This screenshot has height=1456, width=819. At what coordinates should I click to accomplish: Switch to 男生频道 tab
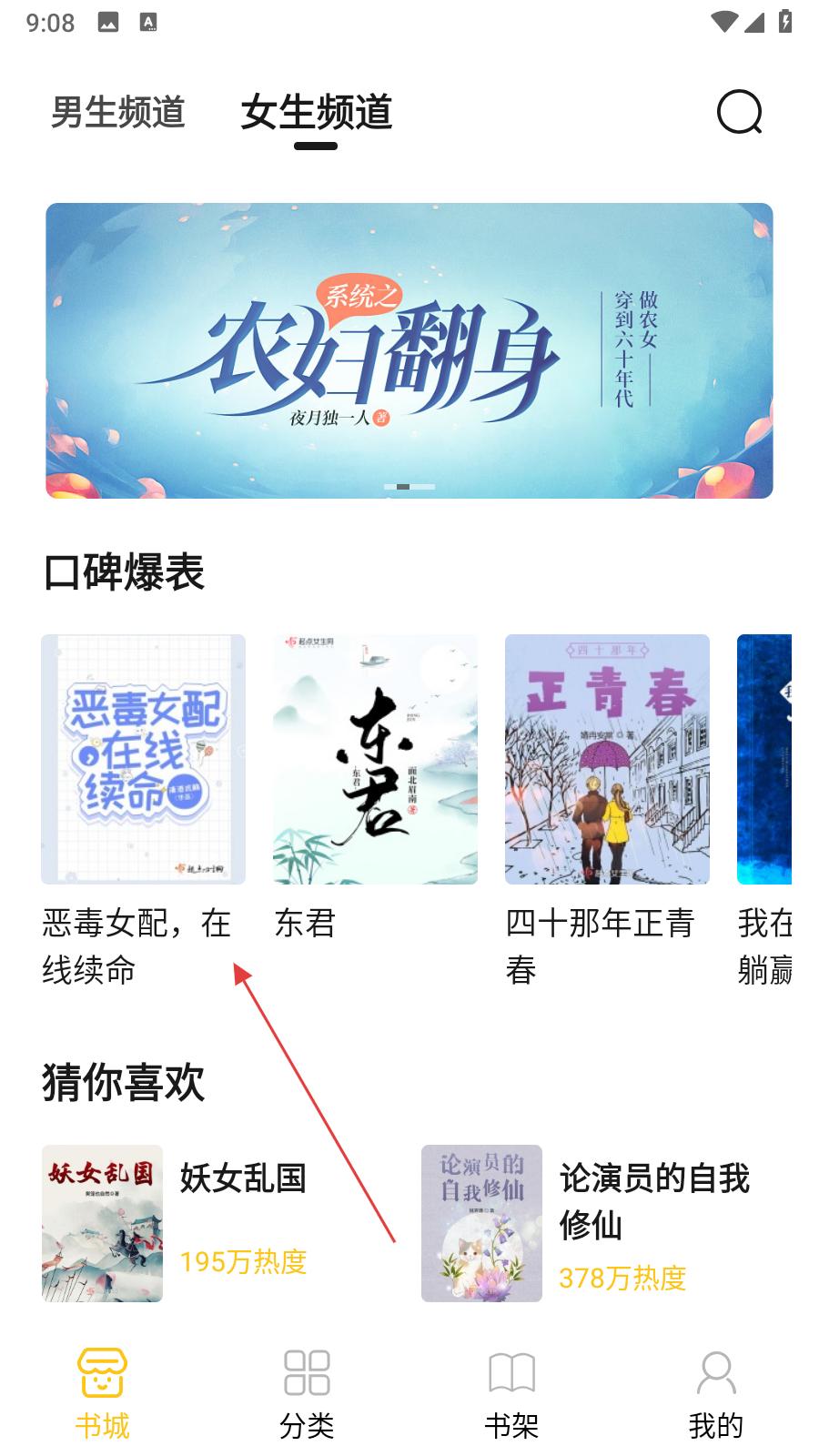(x=118, y=113)
